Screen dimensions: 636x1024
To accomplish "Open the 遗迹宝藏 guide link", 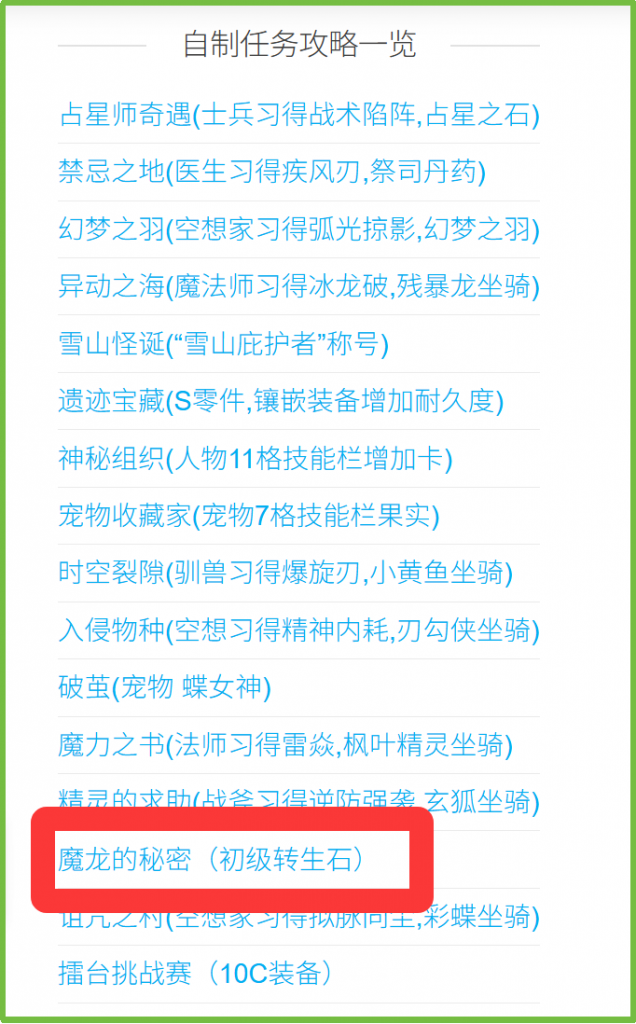I will 281,402.
